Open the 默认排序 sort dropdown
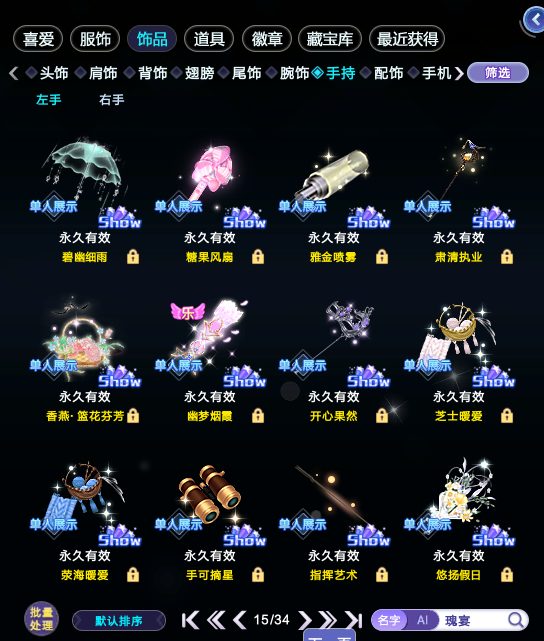The image size is (544, 641). tap(119, 621)
